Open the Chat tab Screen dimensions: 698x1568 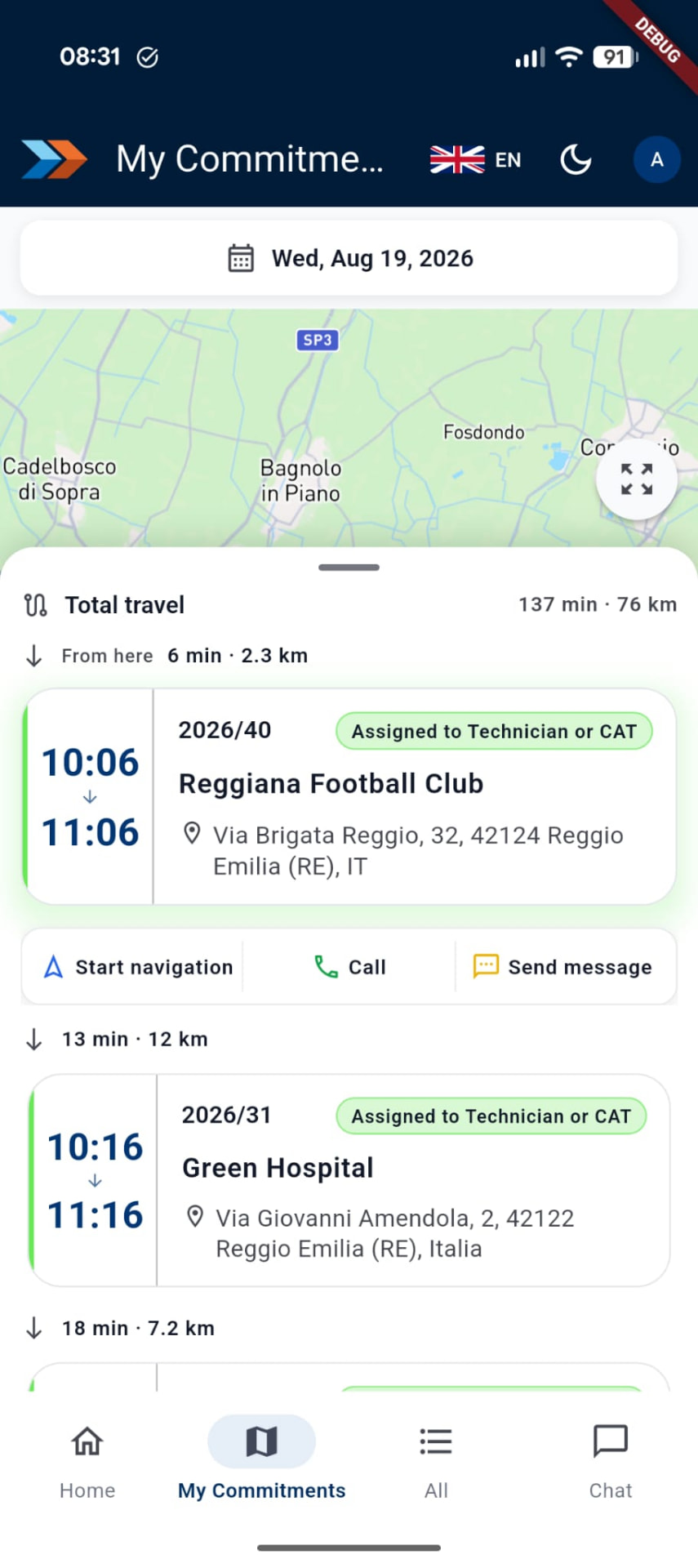click(x=611, y=1462)
